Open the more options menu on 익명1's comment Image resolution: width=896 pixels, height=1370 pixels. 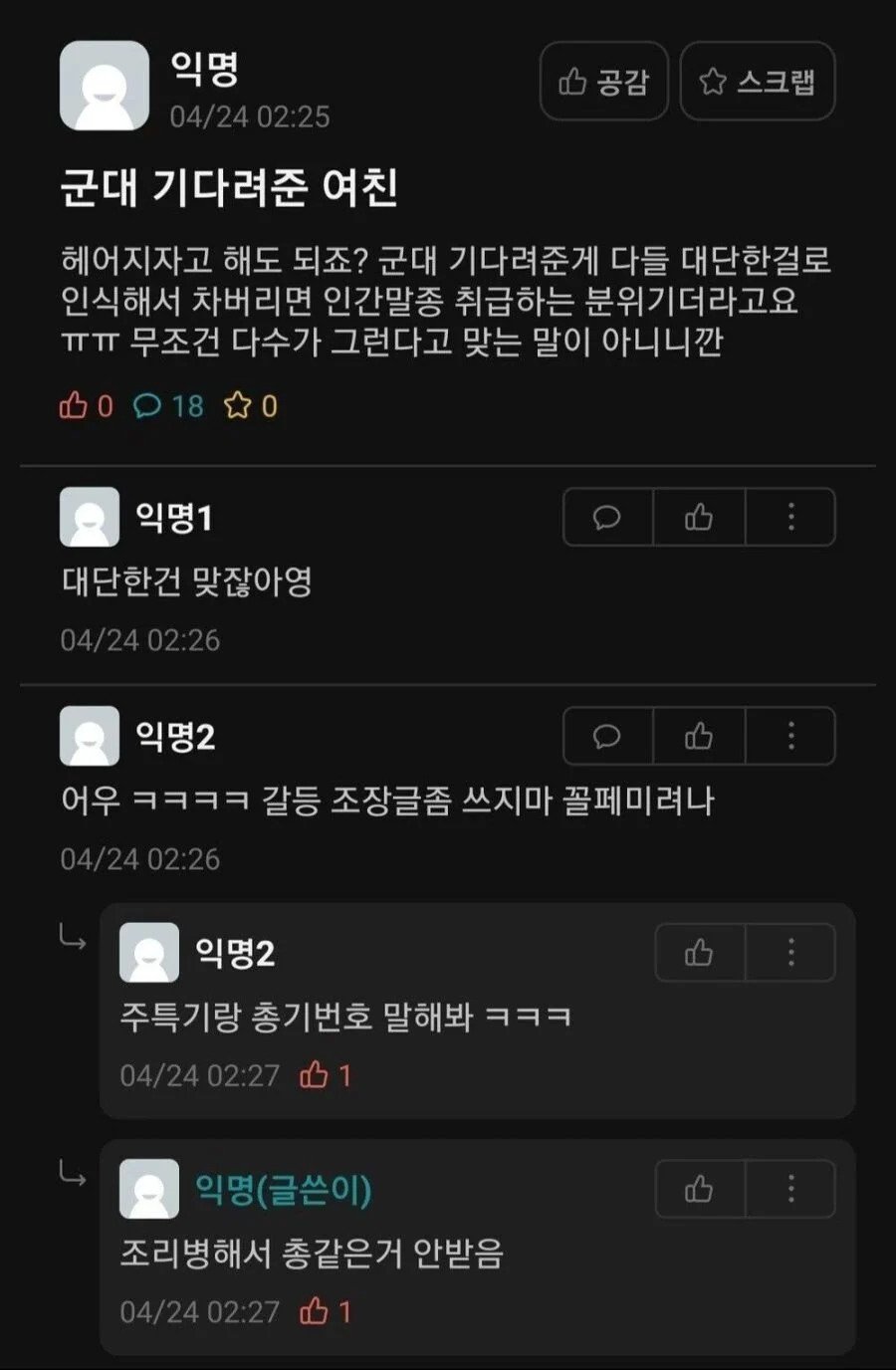pyautogui.click(x=790, y=517)
